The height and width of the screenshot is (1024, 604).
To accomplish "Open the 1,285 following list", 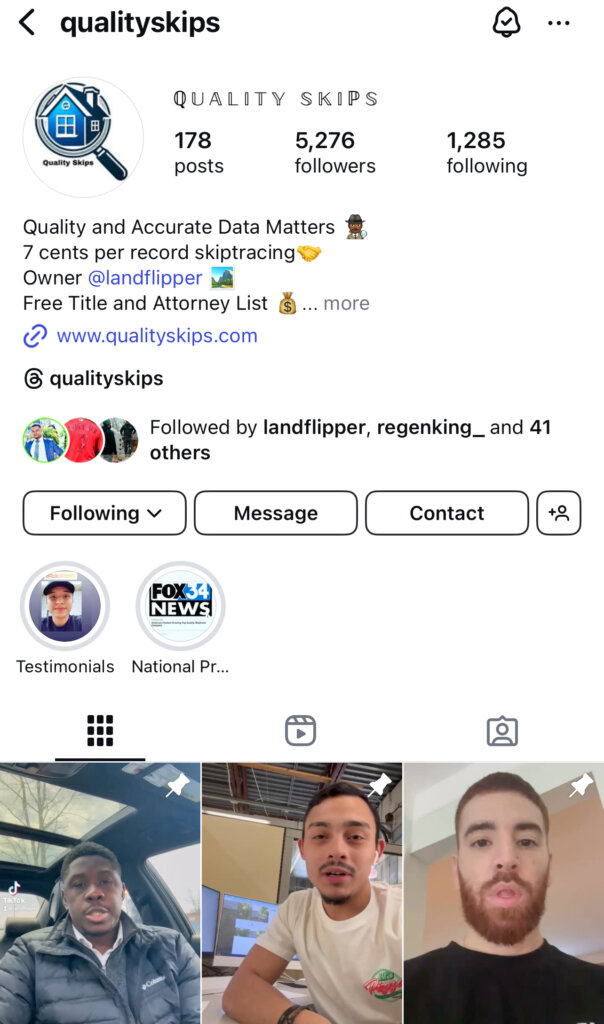I will (486, 152).
